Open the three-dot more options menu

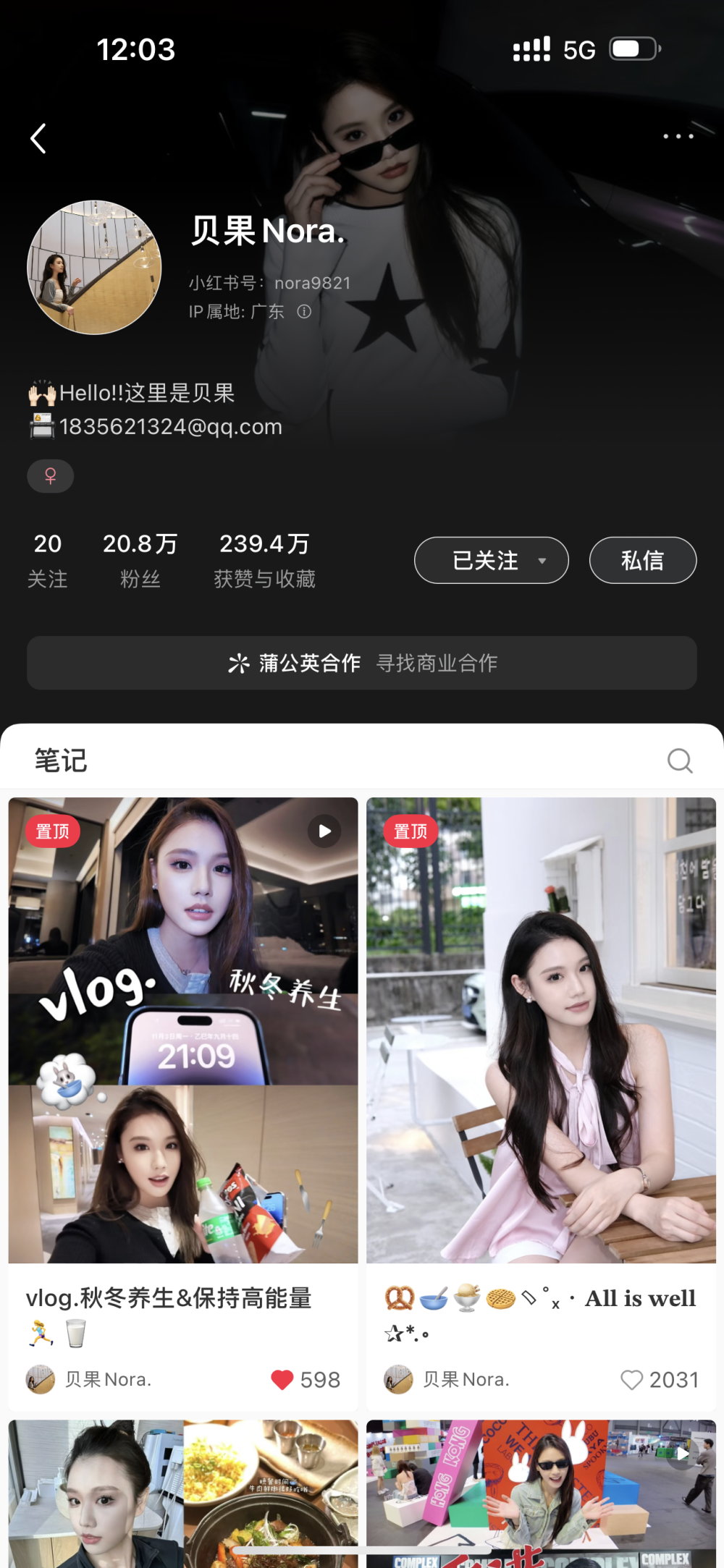678,135
